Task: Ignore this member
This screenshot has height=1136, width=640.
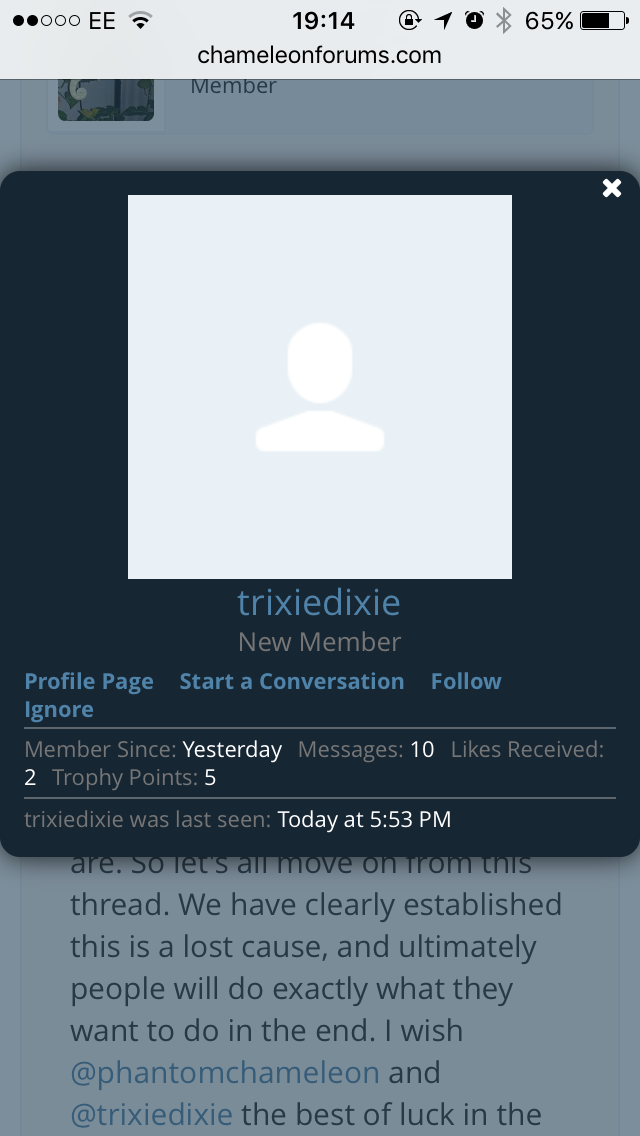Action: tap(59, 710)
